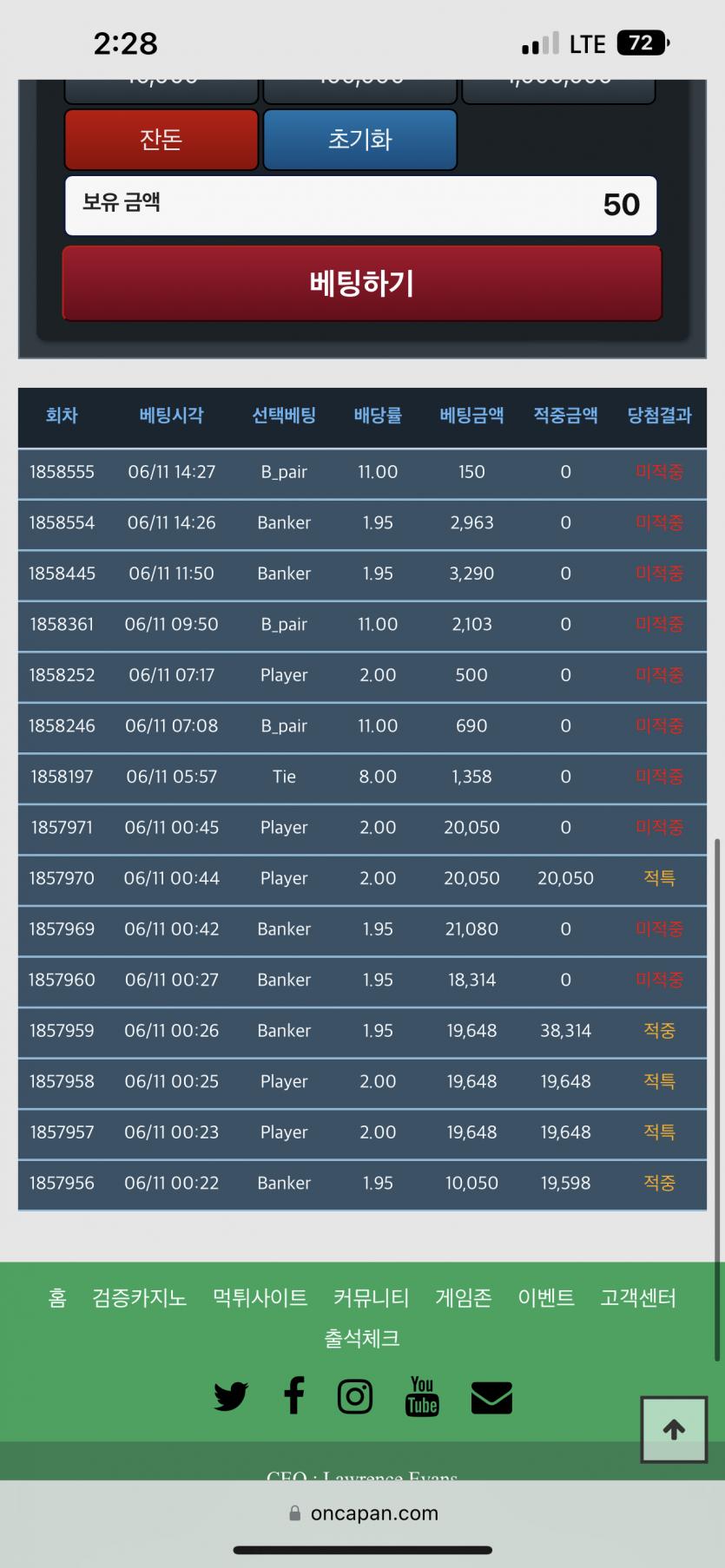Viewport: 725px width, 1568px height.
Task: Tap the red 잔돈 button
Action: point(161,140)
